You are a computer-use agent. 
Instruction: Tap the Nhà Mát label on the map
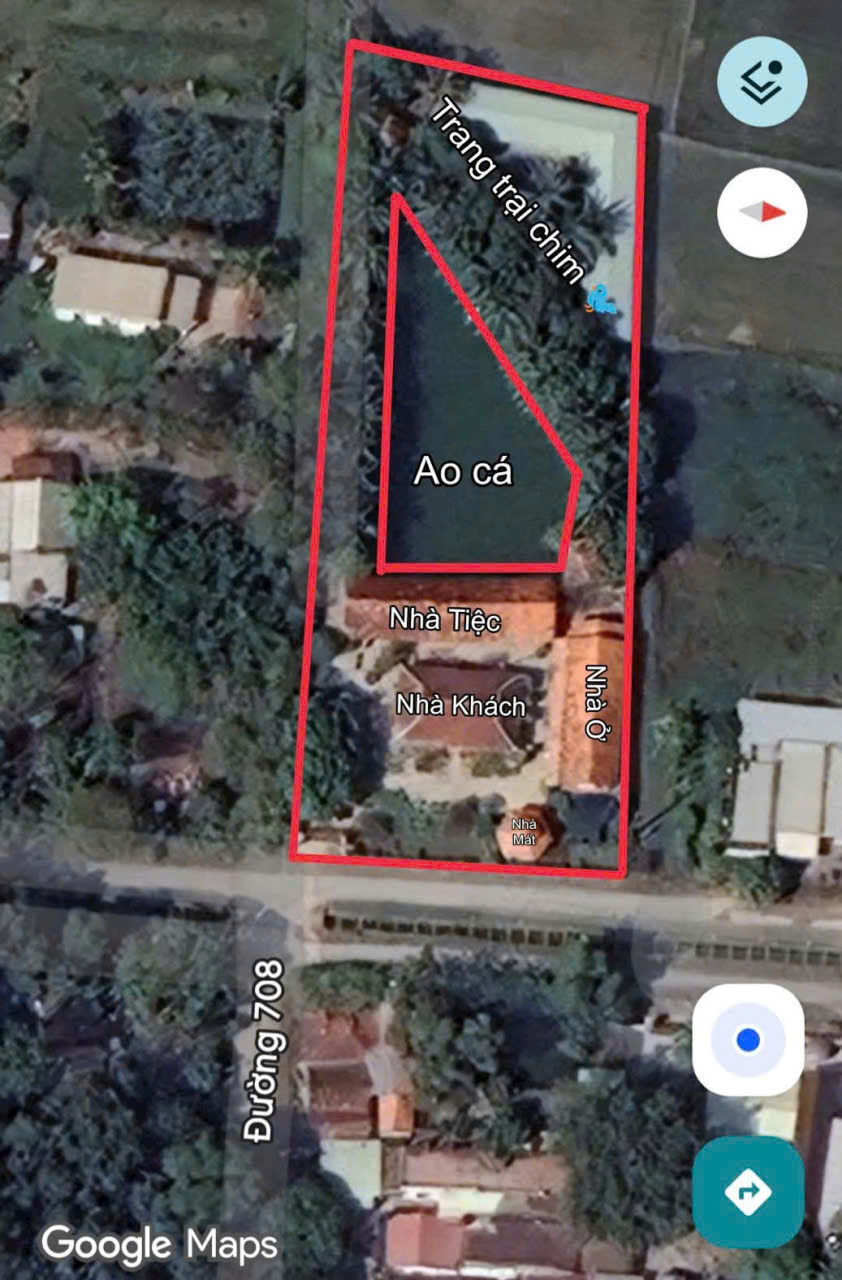(525, 832)
